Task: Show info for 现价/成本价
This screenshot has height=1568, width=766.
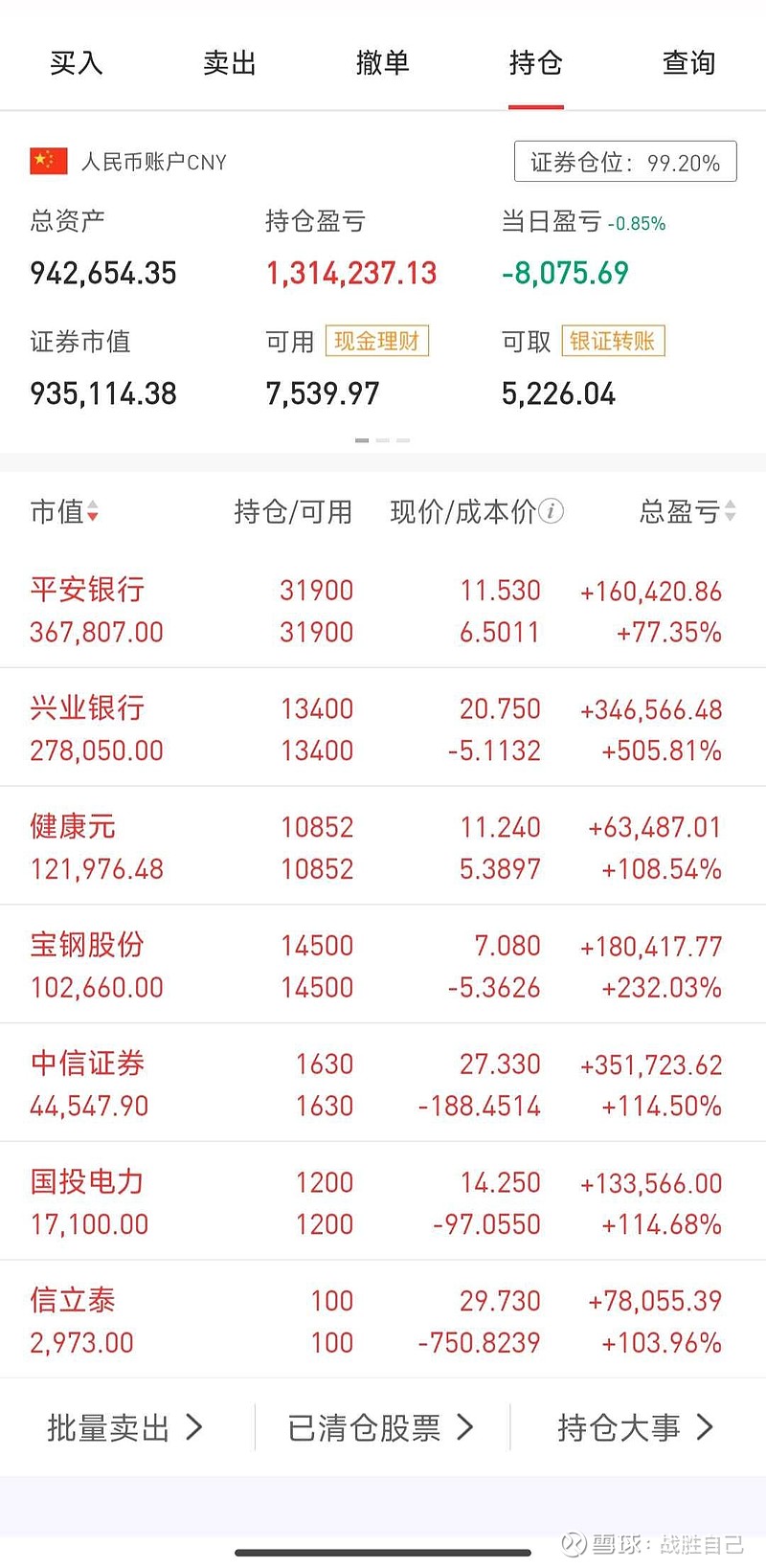Action: click(x=552, y=511)
